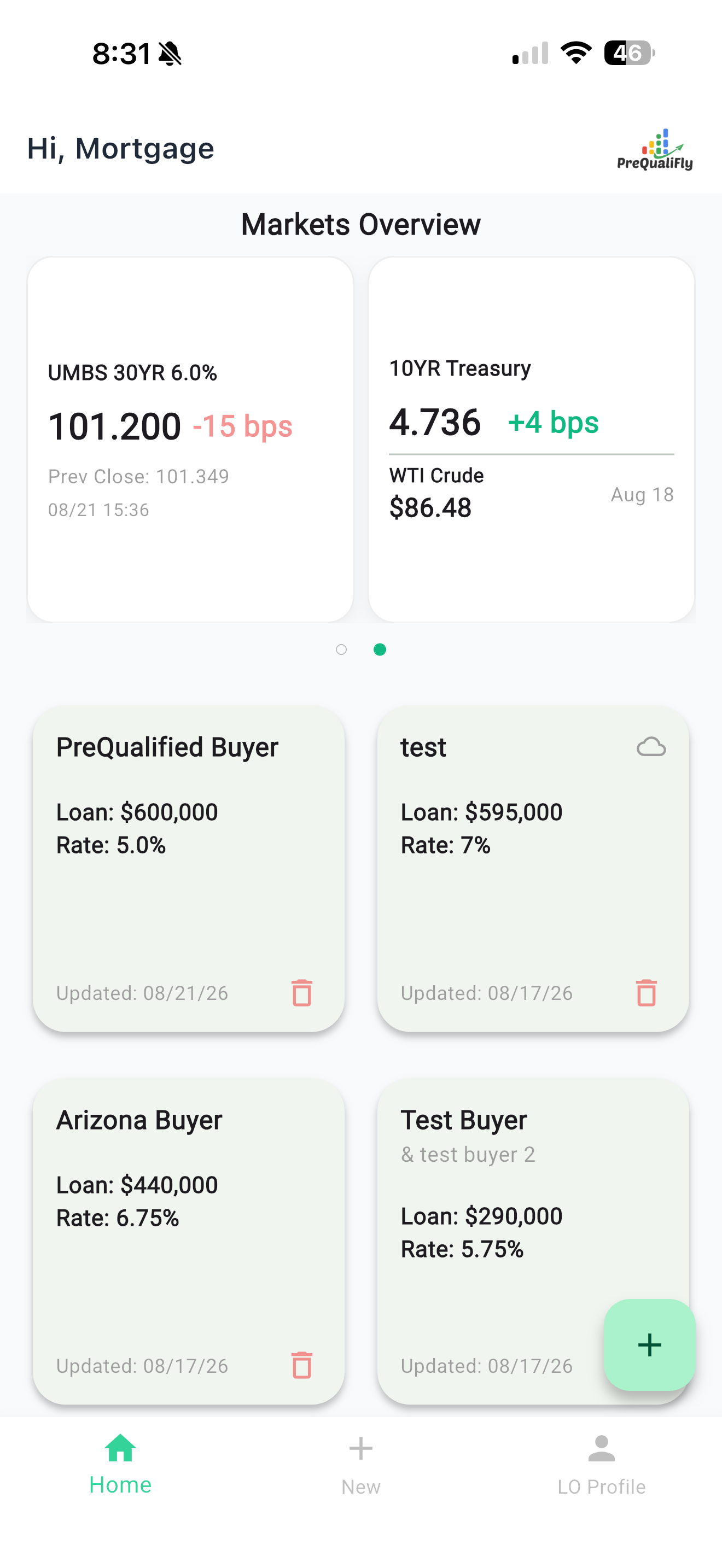This screenshot has width=722, height=1568.
Task: Delete the PreQualified Buyer scenario
Action: click(x=302, y=993)
